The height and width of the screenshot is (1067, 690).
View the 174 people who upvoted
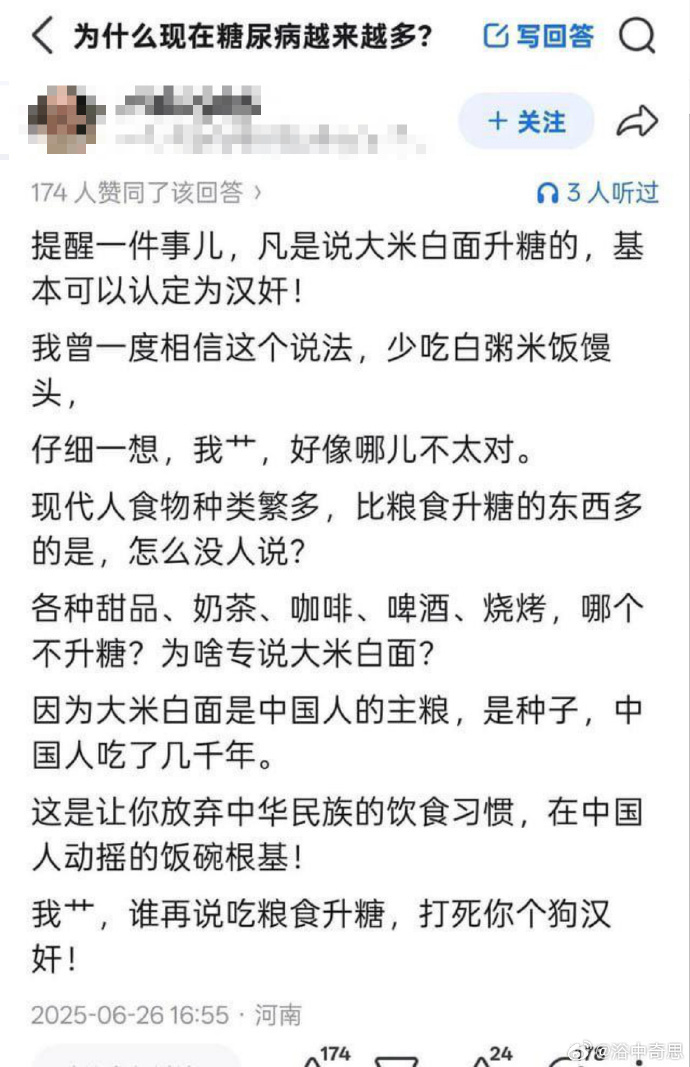coord(146,192)
